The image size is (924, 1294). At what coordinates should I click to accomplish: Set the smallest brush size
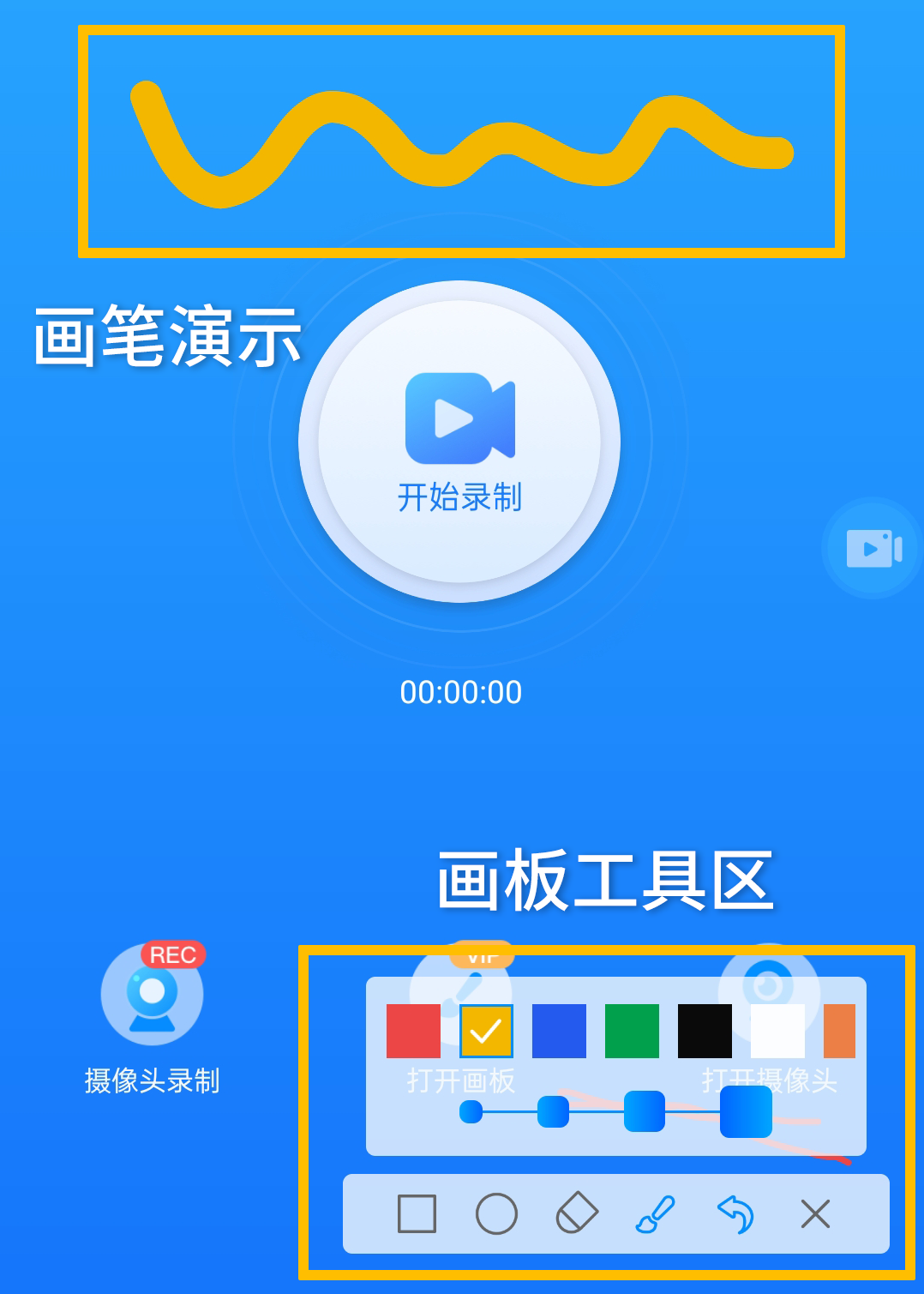[471, 1112]
